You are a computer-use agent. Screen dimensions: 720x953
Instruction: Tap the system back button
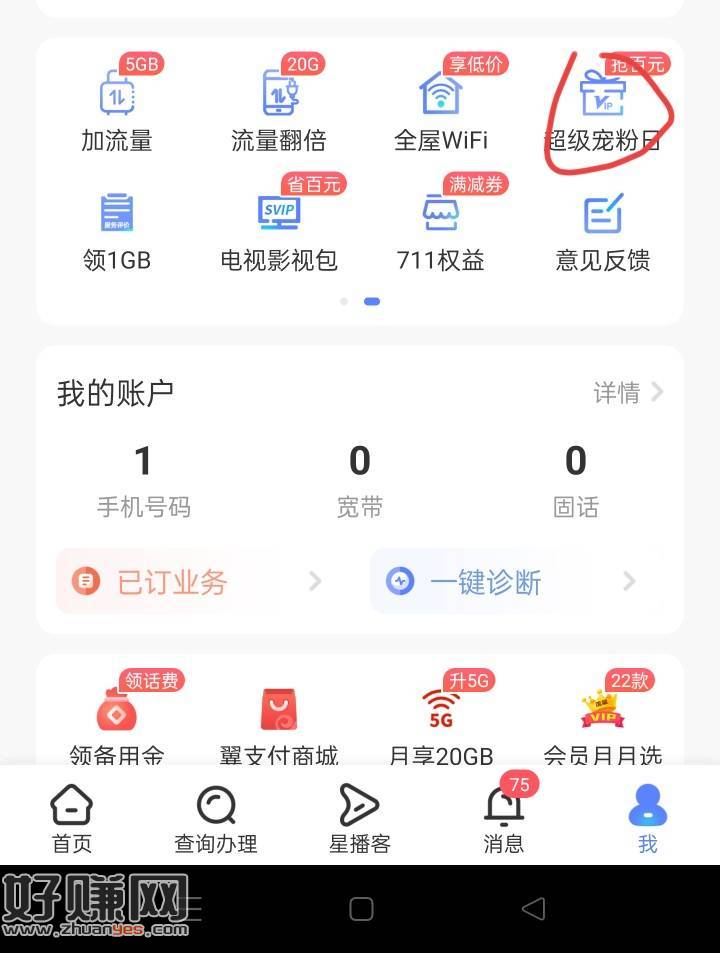point(534,908)
